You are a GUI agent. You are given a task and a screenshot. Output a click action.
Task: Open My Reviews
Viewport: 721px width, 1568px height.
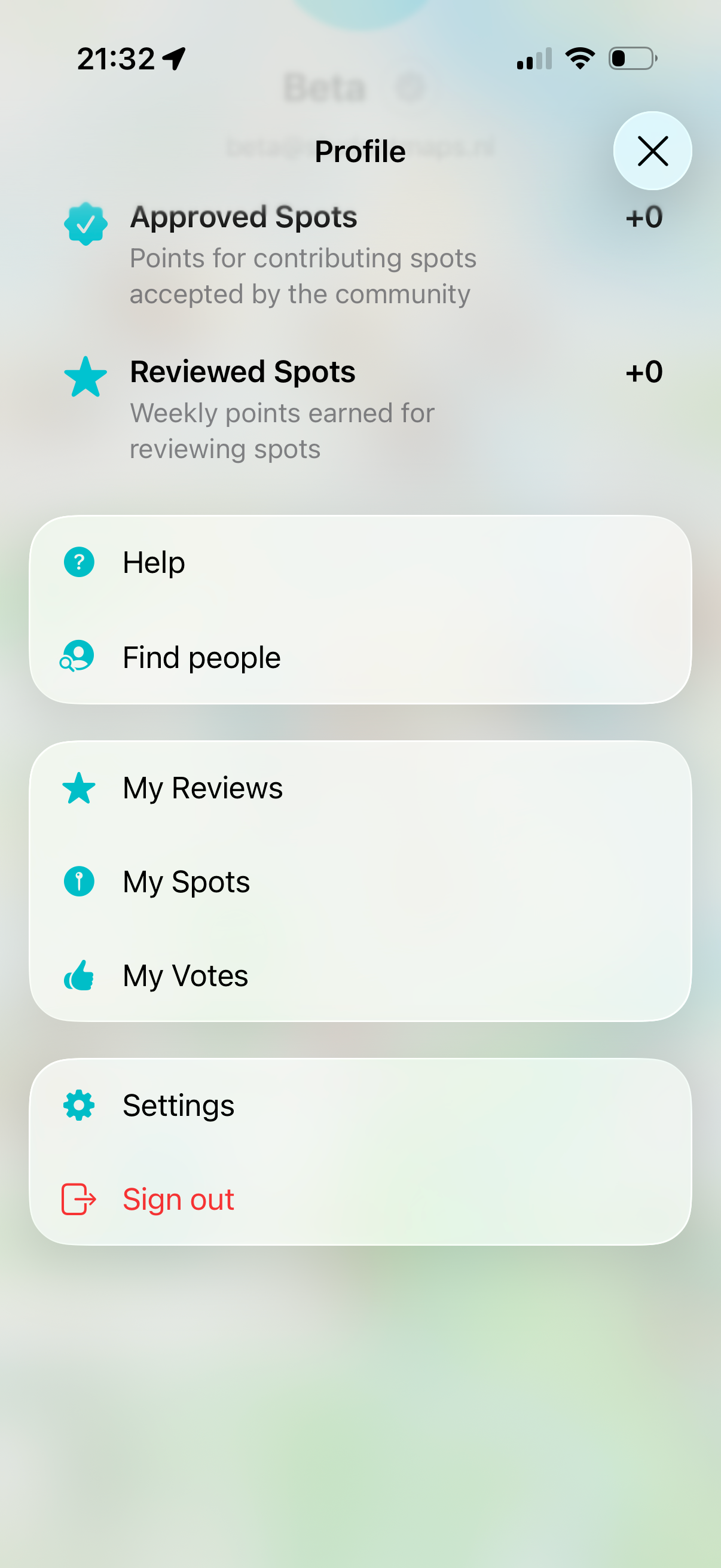pos(359,788)
